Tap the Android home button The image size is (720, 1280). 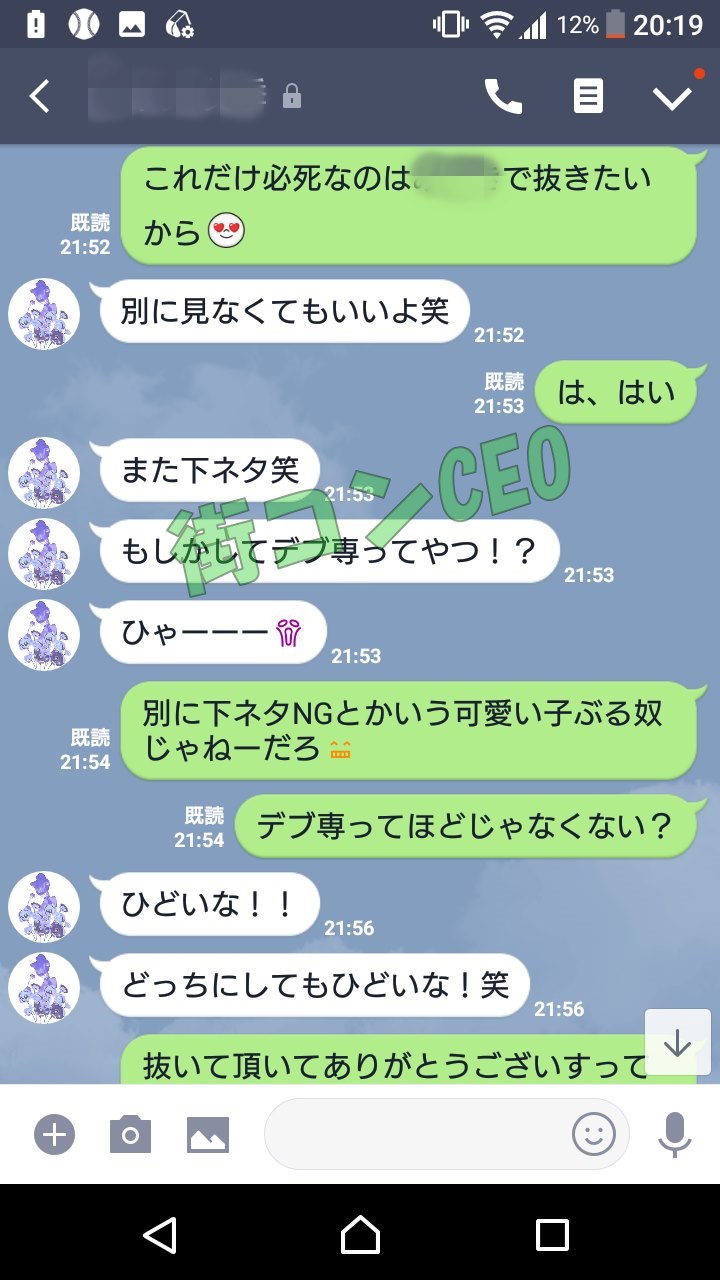tap(360, 1235)
